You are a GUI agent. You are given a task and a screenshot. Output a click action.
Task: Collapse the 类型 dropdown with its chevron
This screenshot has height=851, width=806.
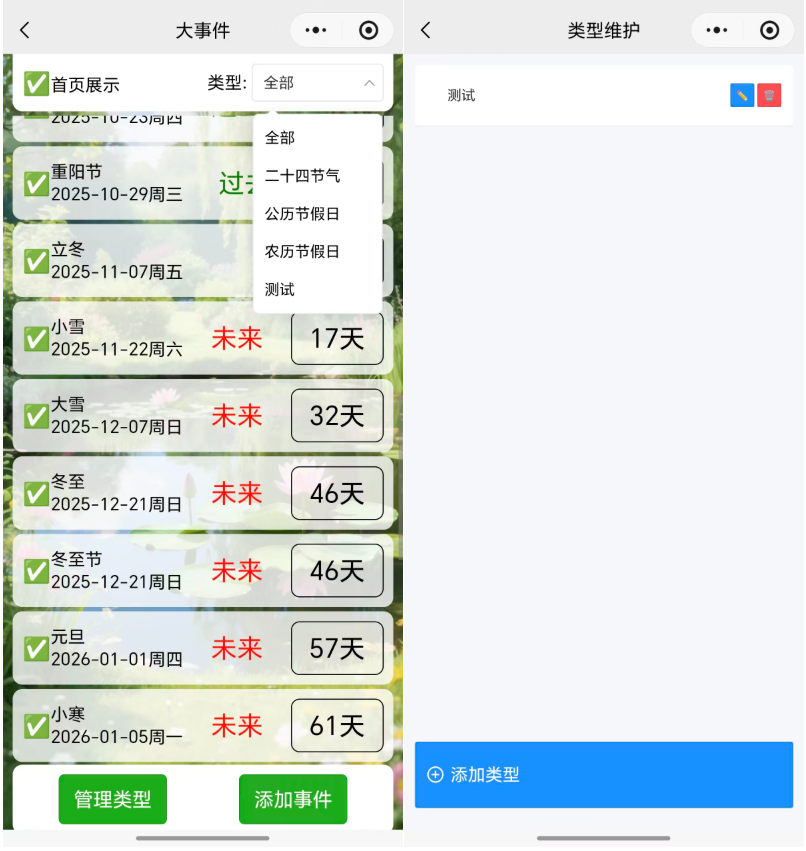coord(369,84)
